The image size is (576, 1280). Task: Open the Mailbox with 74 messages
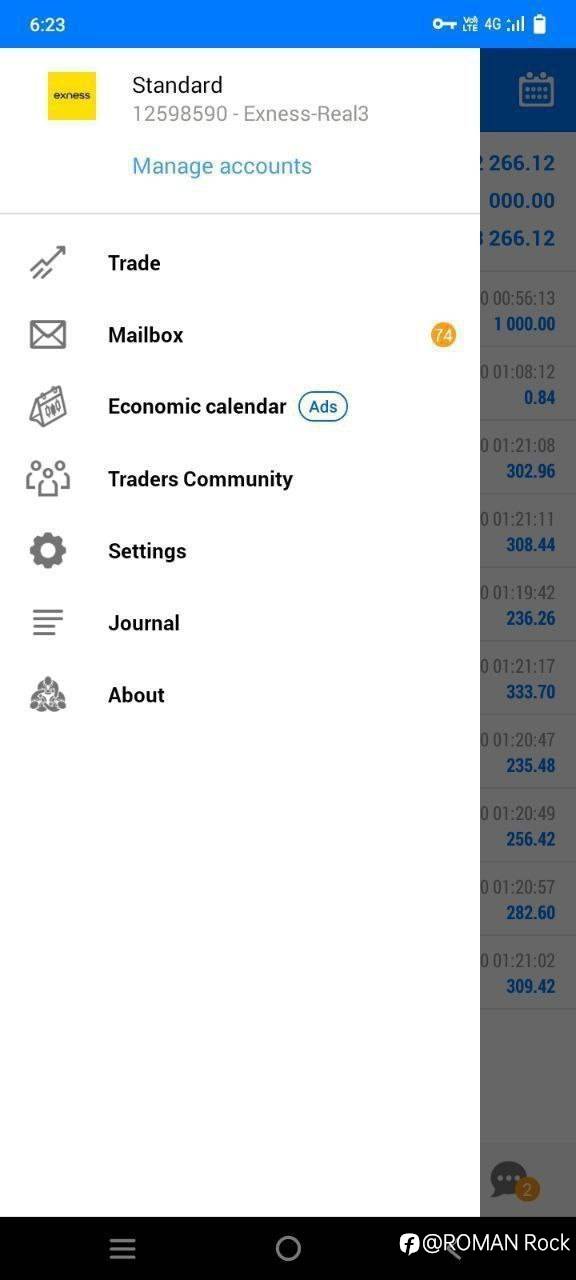point(240,335)
